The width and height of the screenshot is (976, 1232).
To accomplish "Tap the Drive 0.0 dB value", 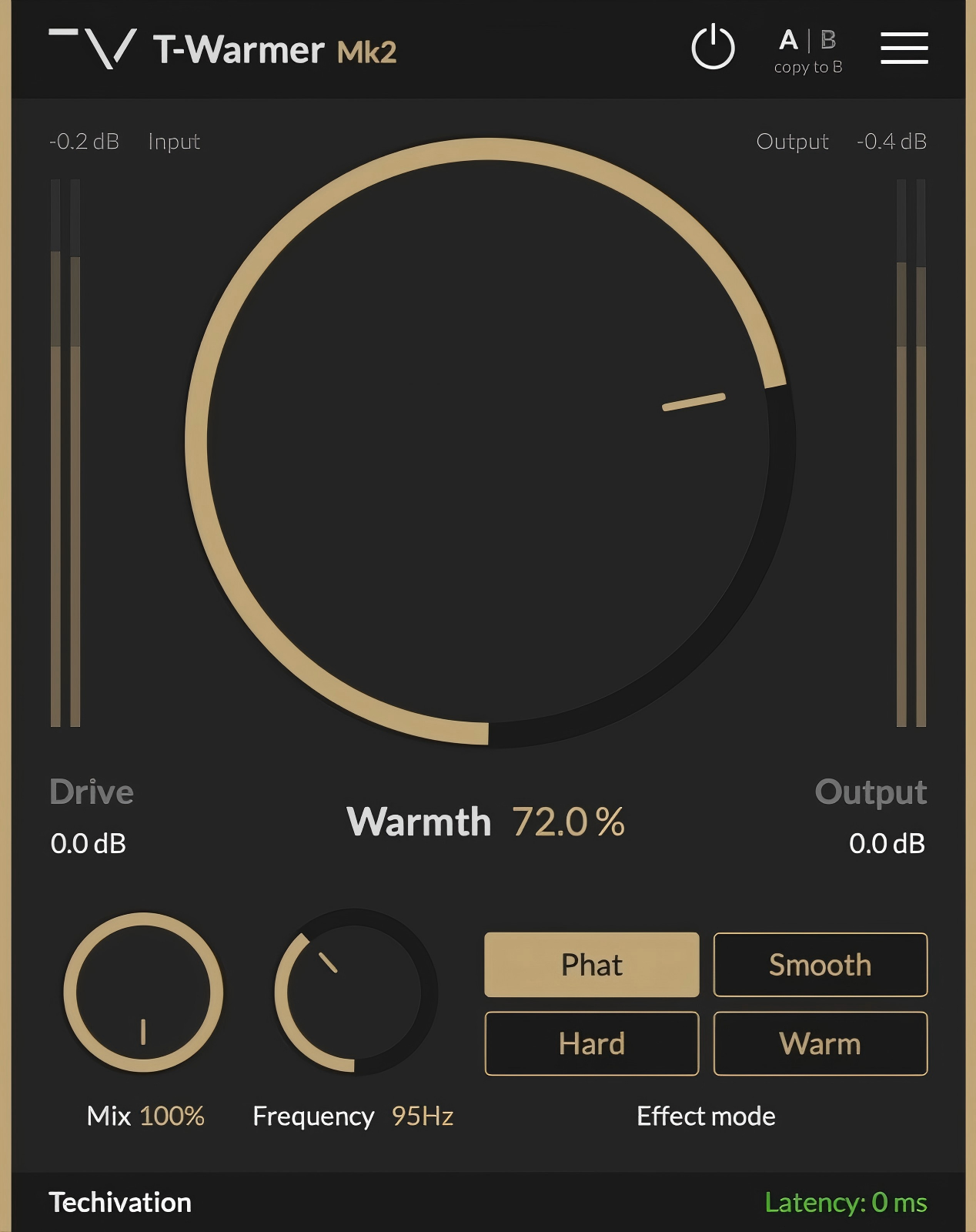I will (x=89, y=844).
